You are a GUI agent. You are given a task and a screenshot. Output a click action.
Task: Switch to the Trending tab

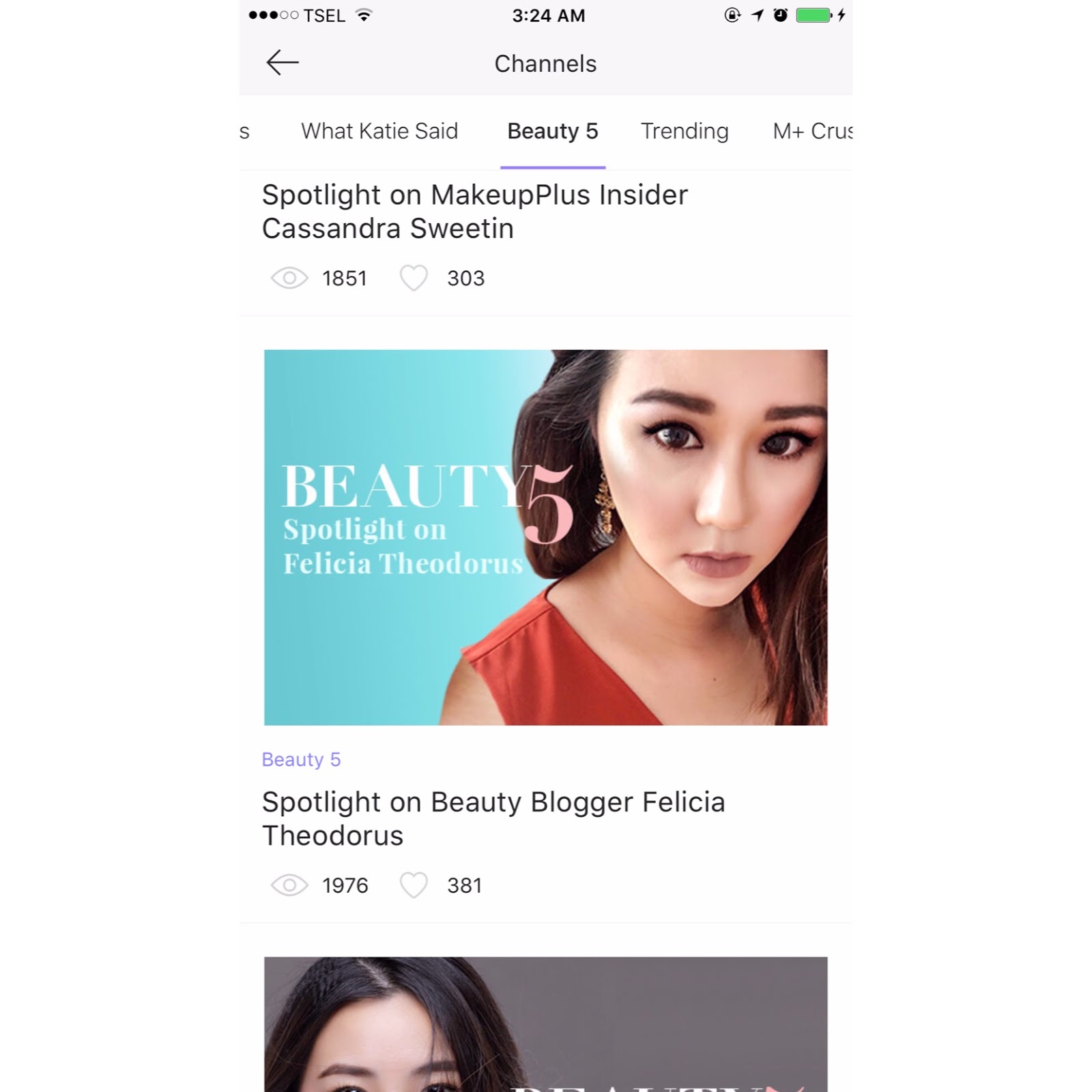(685, 131)
